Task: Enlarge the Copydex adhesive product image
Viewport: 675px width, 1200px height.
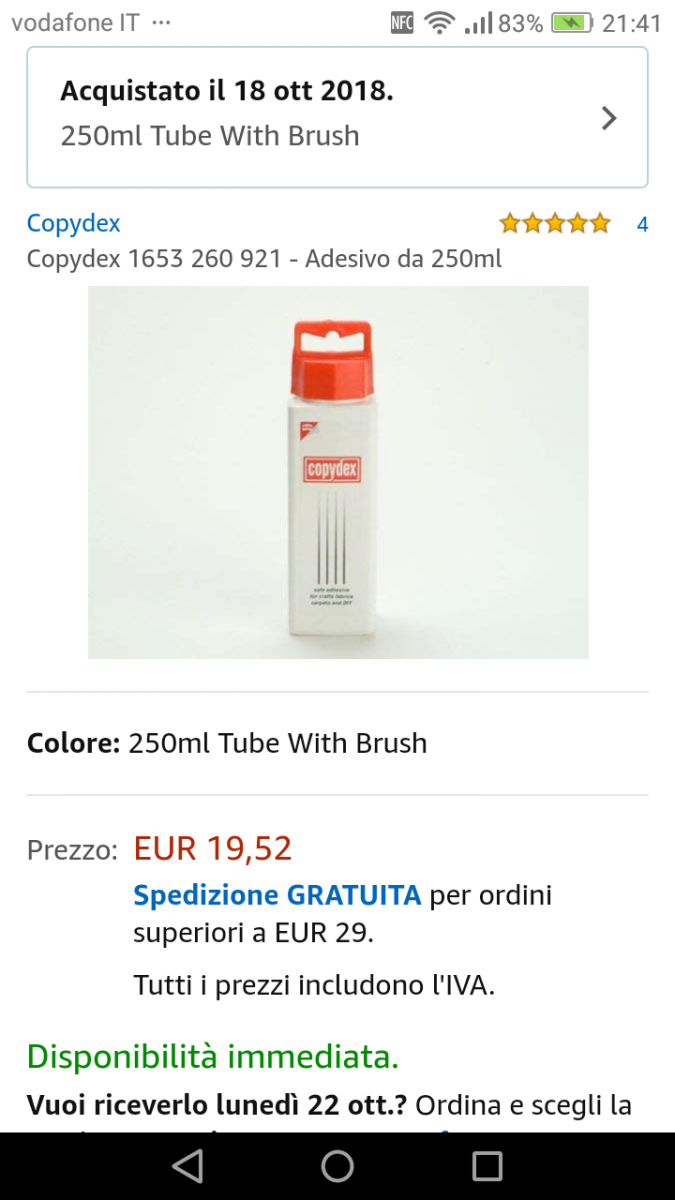Action: (x=338, y=472)
